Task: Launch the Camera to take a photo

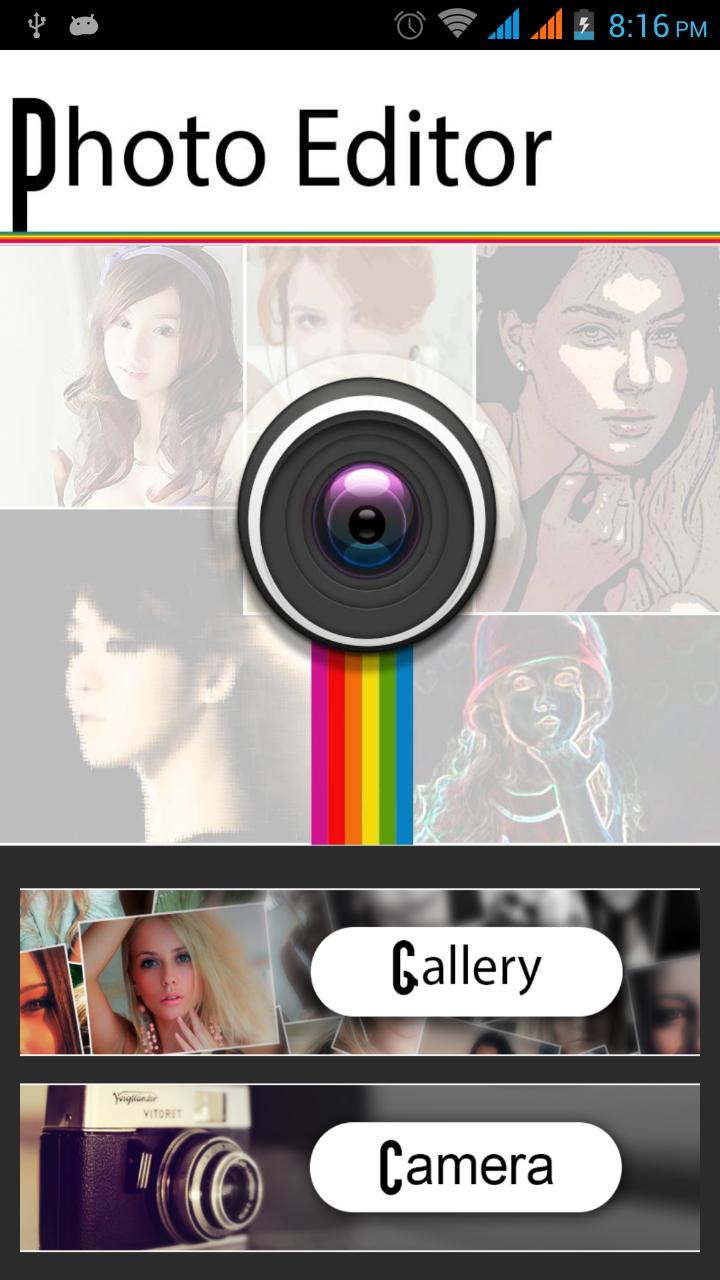Action: (x=463, y=1165)
